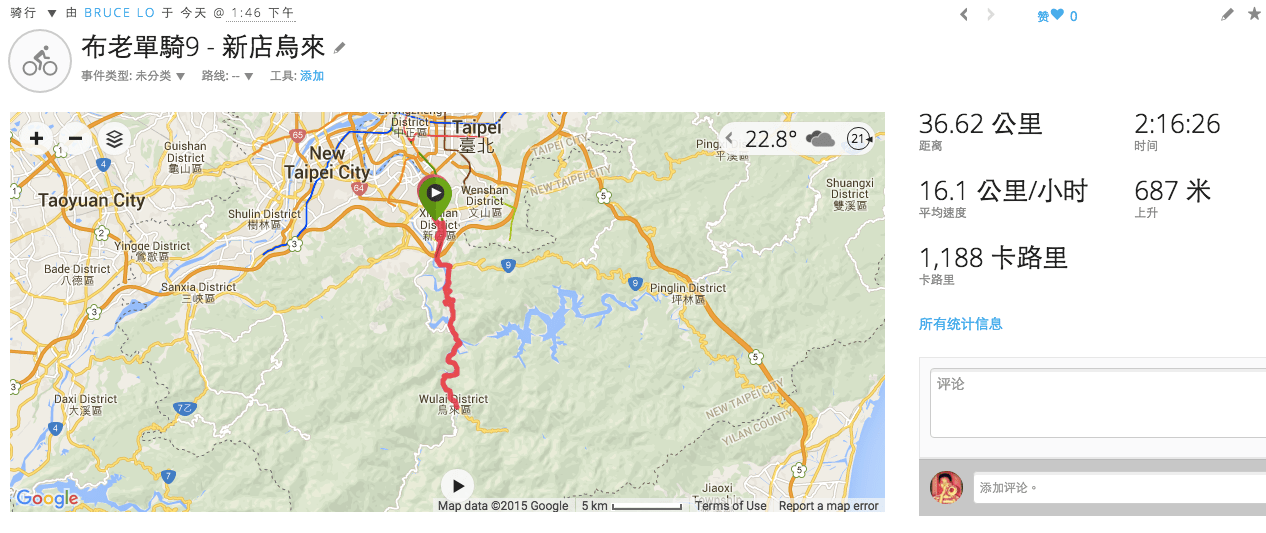Edit activity using the top-right pencil icon
1266x533 pixels.
(x=1227, y=14)
